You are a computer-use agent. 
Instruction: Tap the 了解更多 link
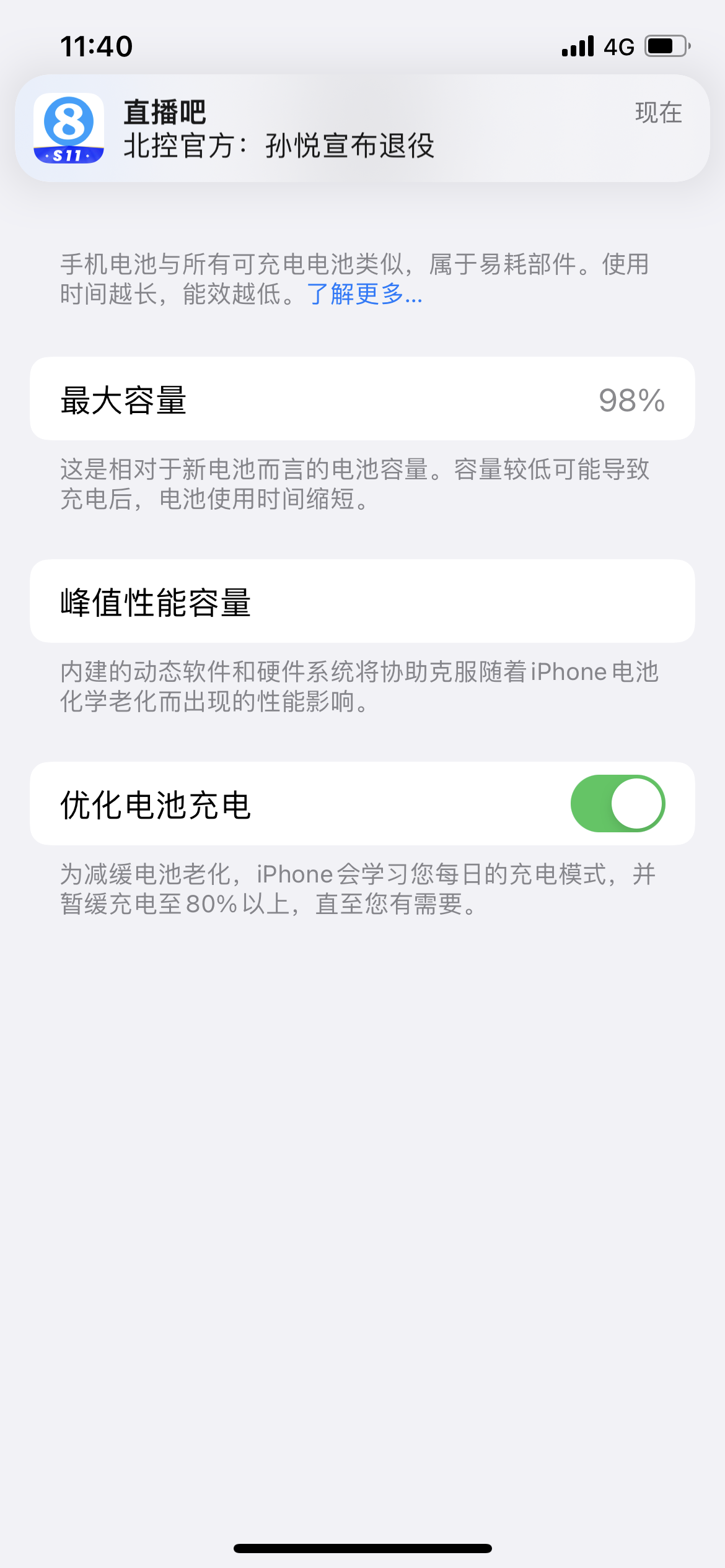point(364,294)
